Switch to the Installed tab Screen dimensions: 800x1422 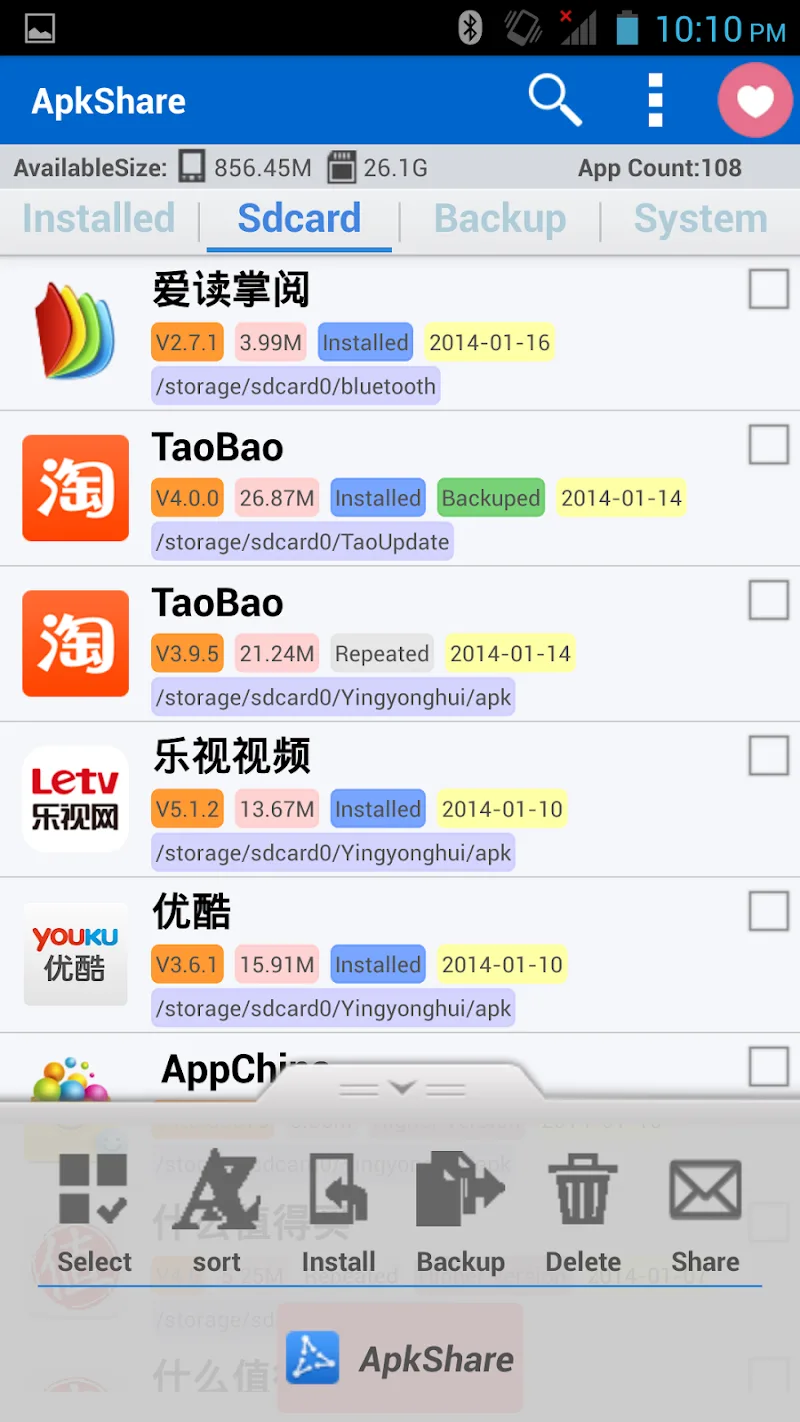tap(98, 219)
